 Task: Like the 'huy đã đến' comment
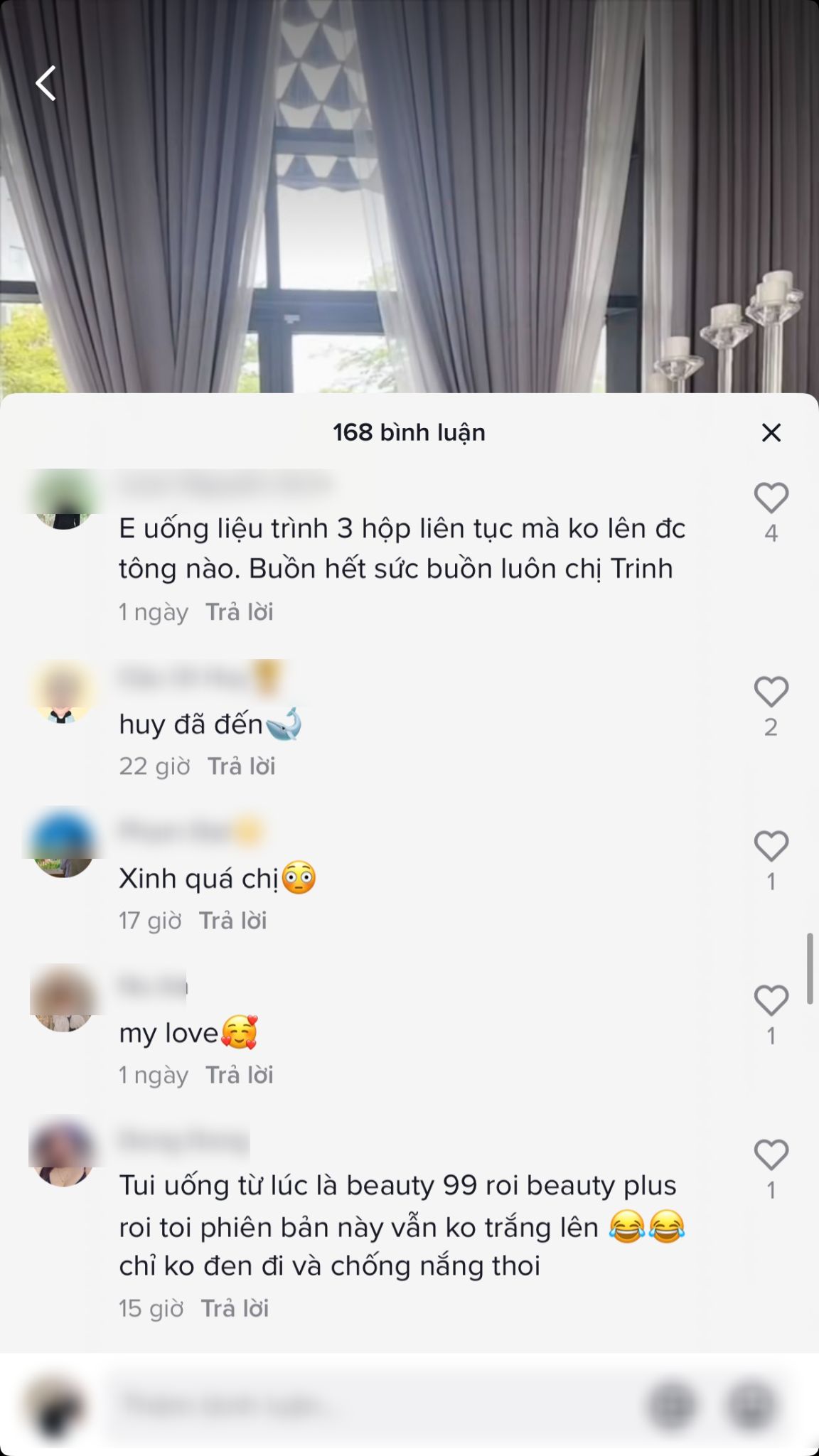point(771,692)
